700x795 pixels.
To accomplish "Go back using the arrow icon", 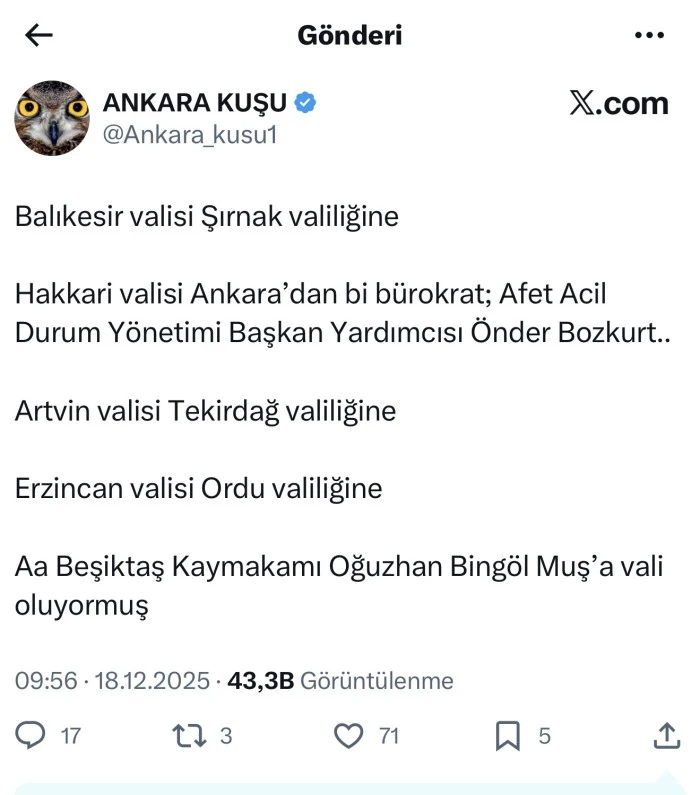I will (39, 36).
